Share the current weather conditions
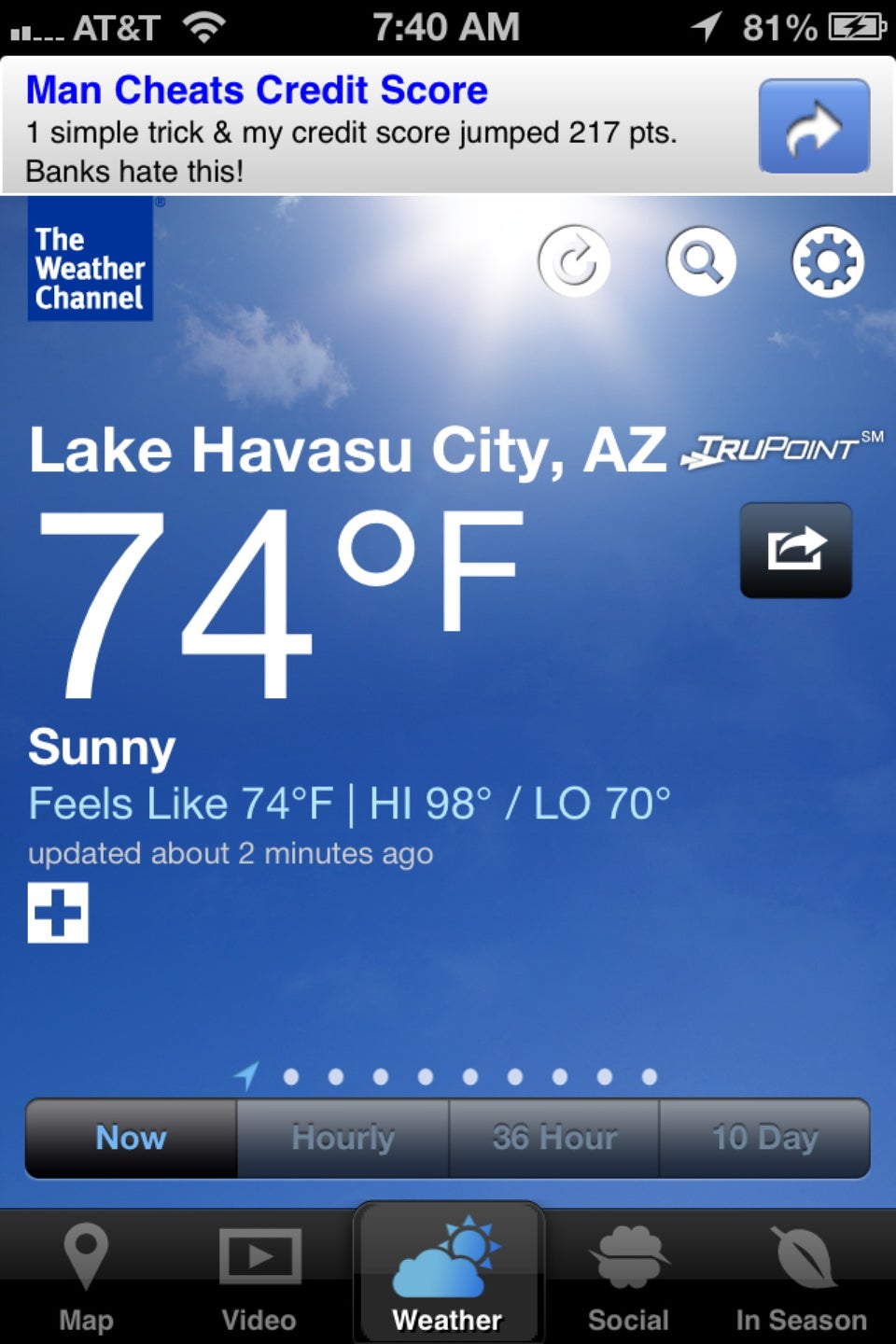896x1344 pixels. [x=795, y=550]
